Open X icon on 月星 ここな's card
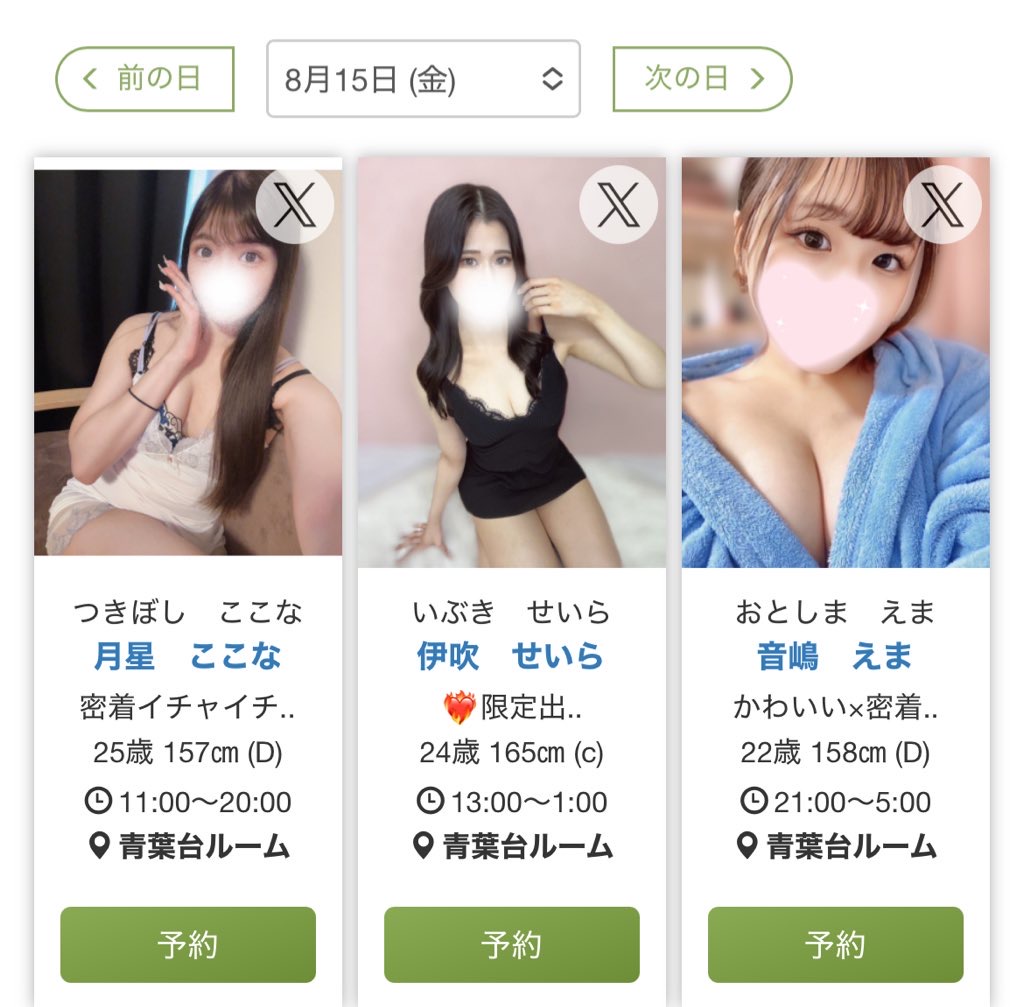The width and height of the screenshot is (1024, 1007). coord(294,205)
